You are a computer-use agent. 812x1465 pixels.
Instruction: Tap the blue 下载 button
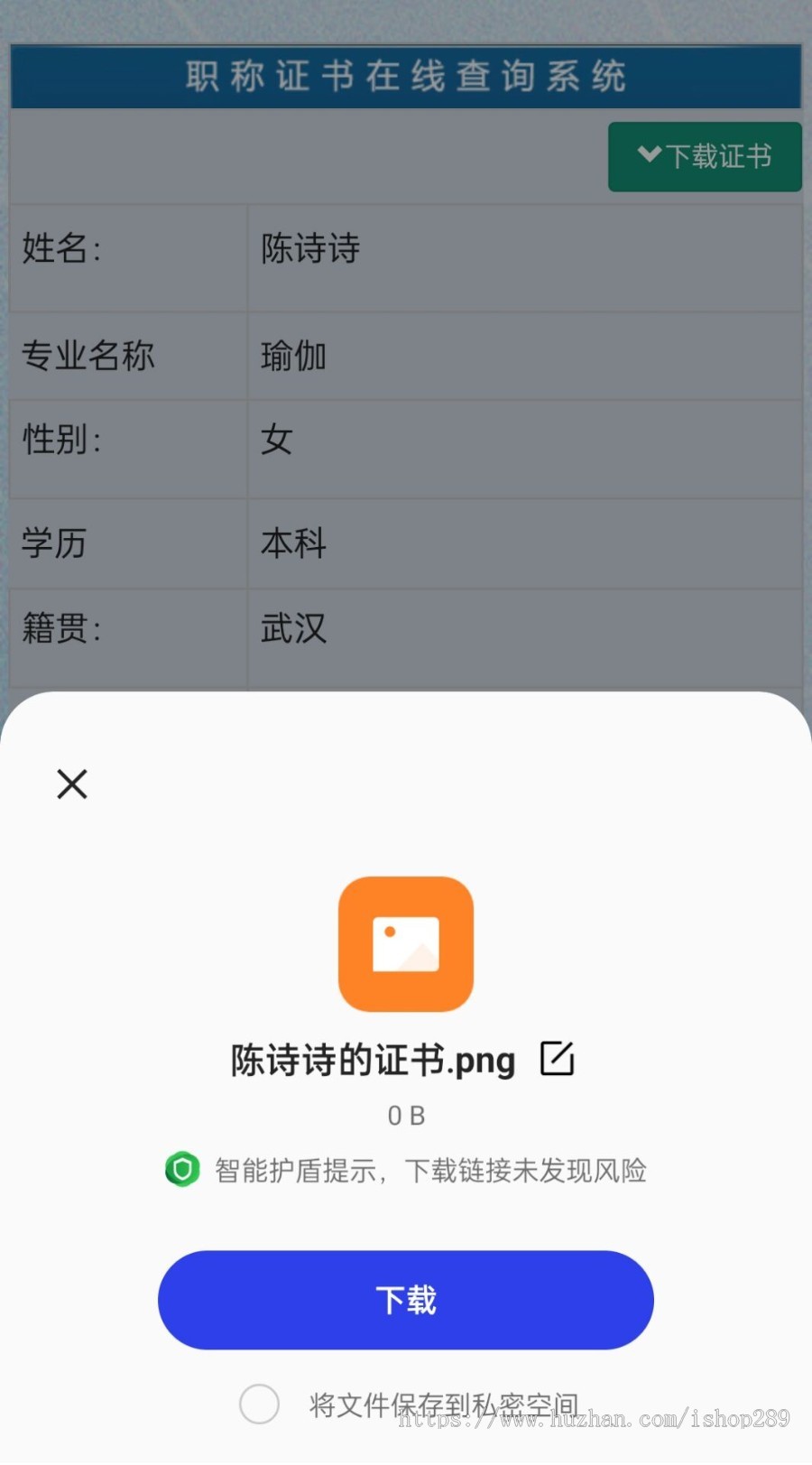[405, 1300]
